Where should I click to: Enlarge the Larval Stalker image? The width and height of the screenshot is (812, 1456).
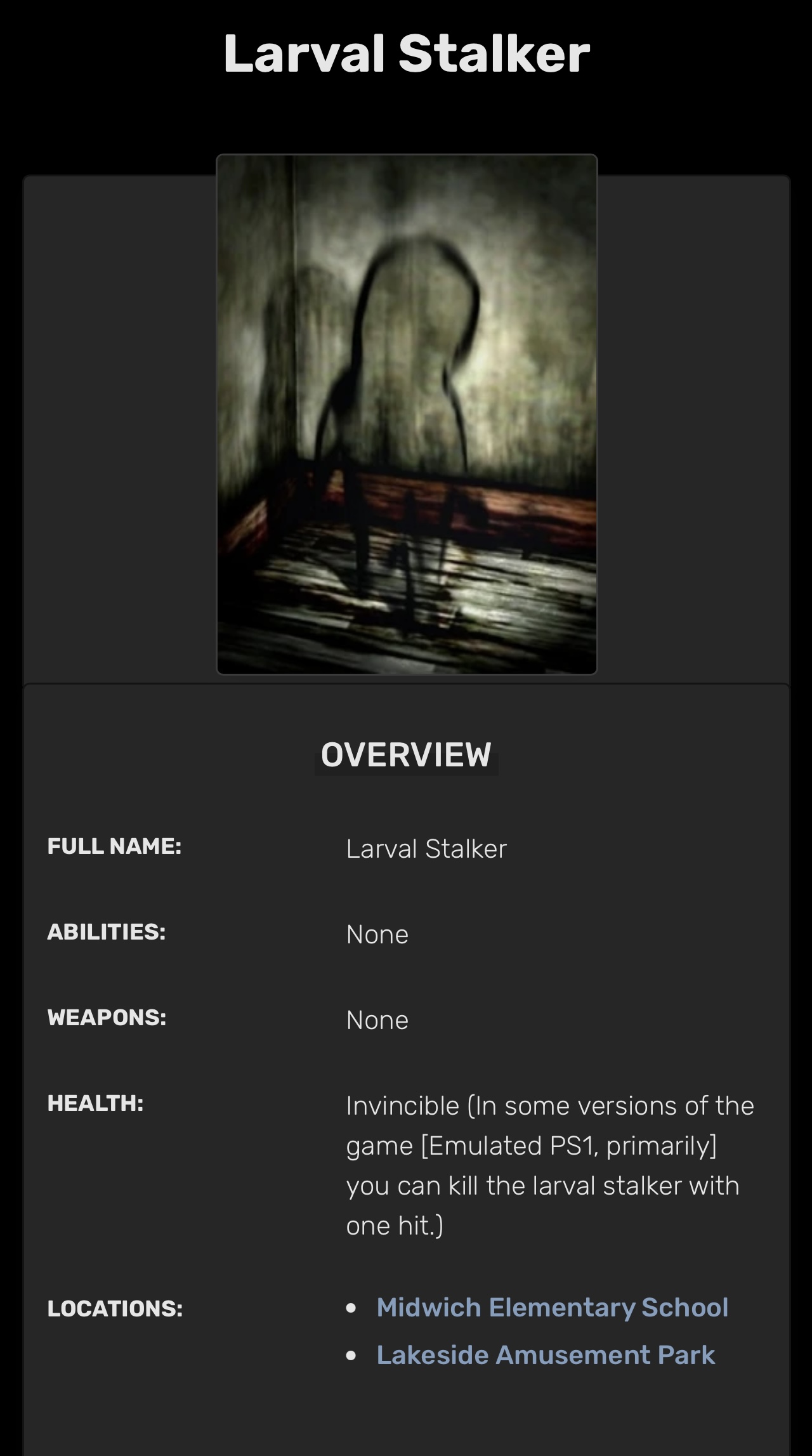(407, 414)
